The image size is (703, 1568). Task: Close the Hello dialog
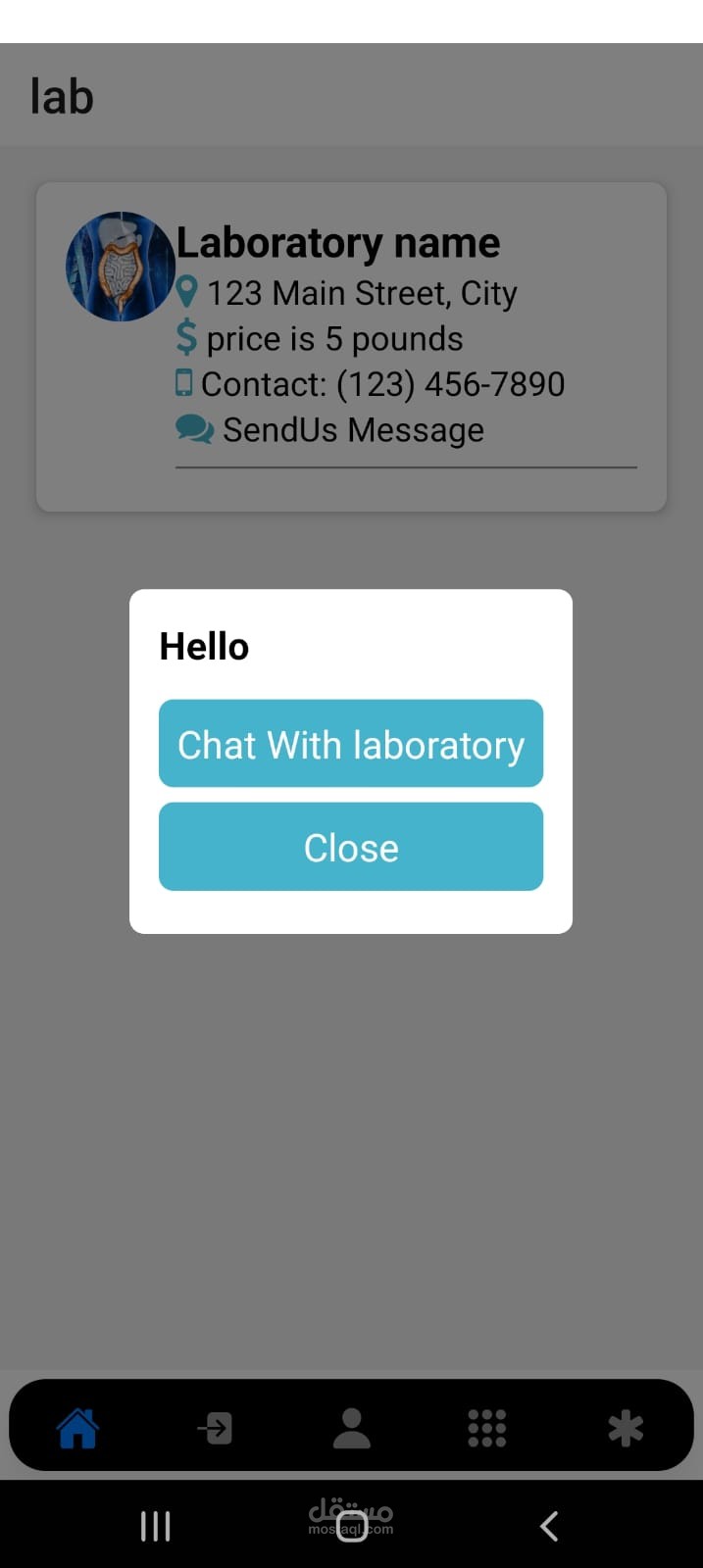pyautogui.click(x=351, y=847)
